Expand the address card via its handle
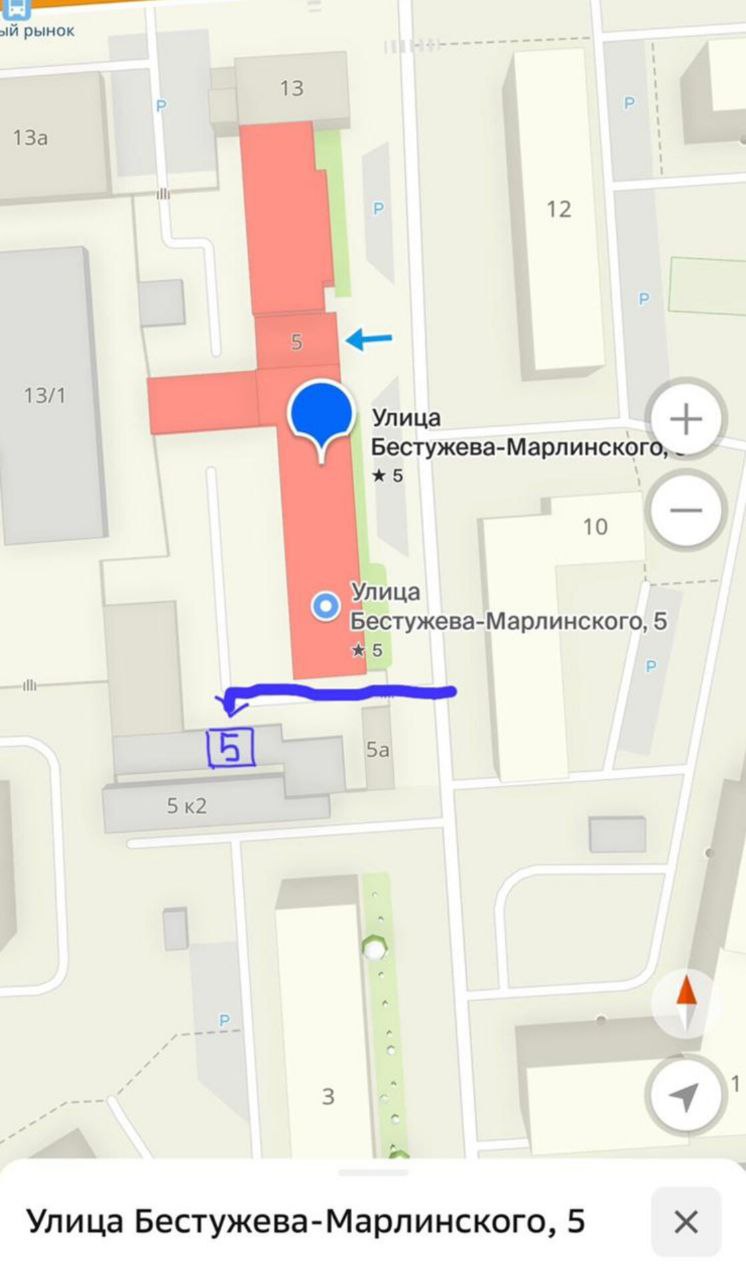746x1280 pixels. pos(373,1172)
